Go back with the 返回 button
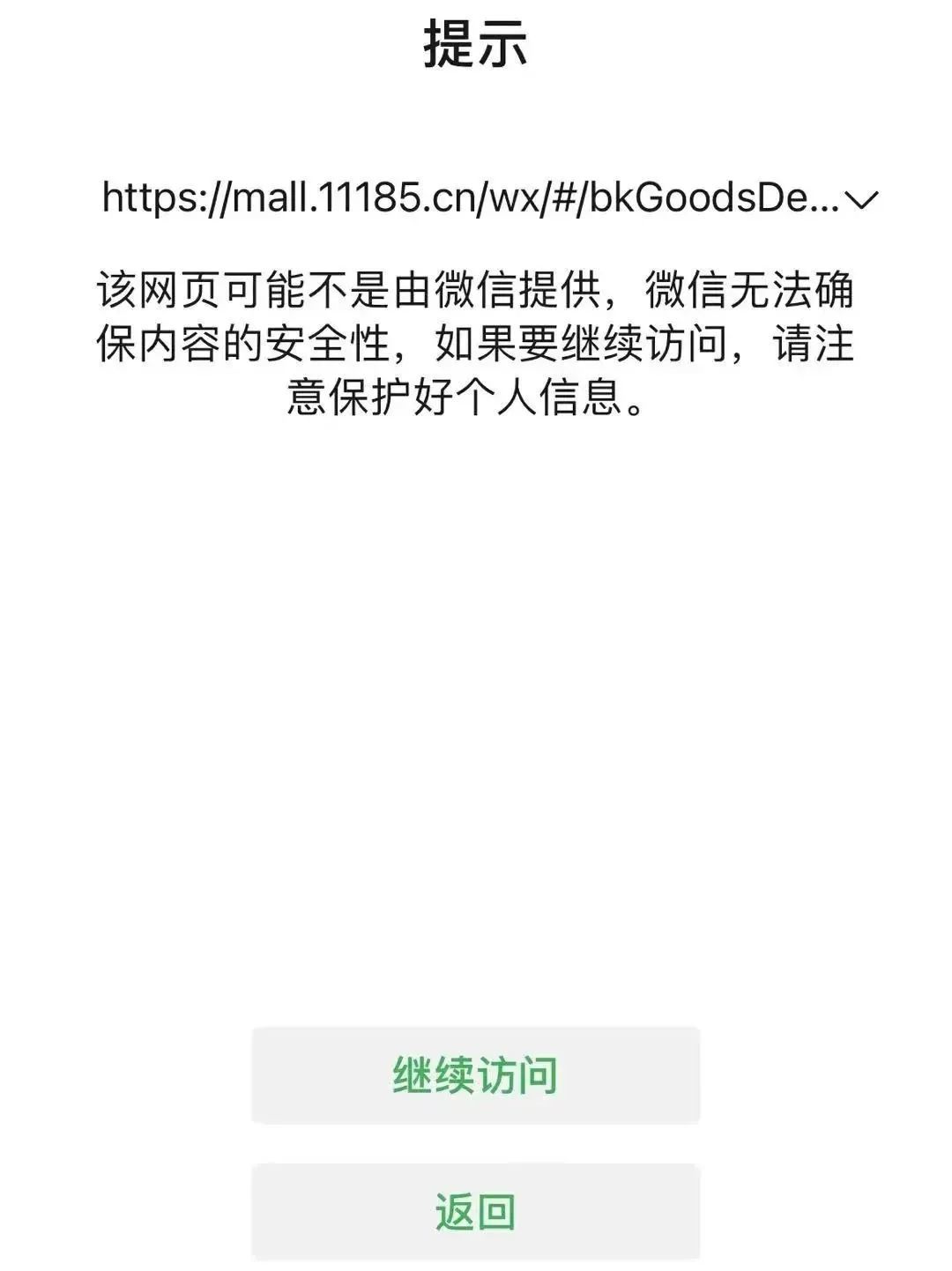Viewport: 952px width, 1271px height. 475,1211
